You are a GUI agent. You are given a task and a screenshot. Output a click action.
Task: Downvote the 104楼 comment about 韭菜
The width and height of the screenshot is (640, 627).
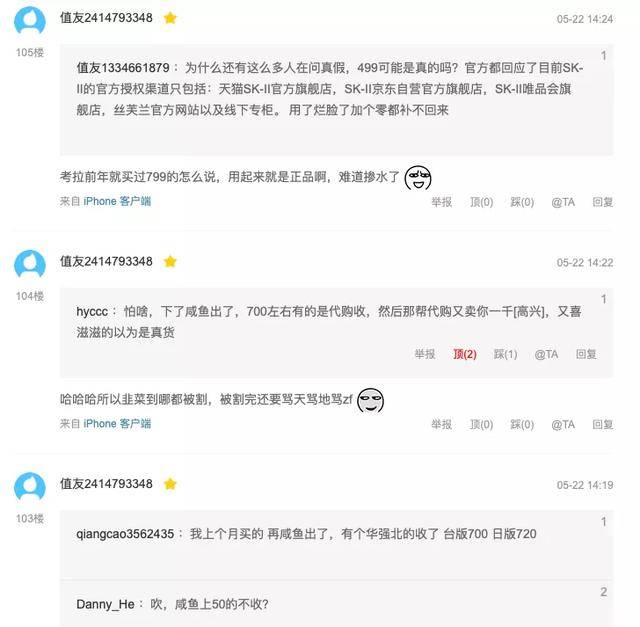click(522, 424)
